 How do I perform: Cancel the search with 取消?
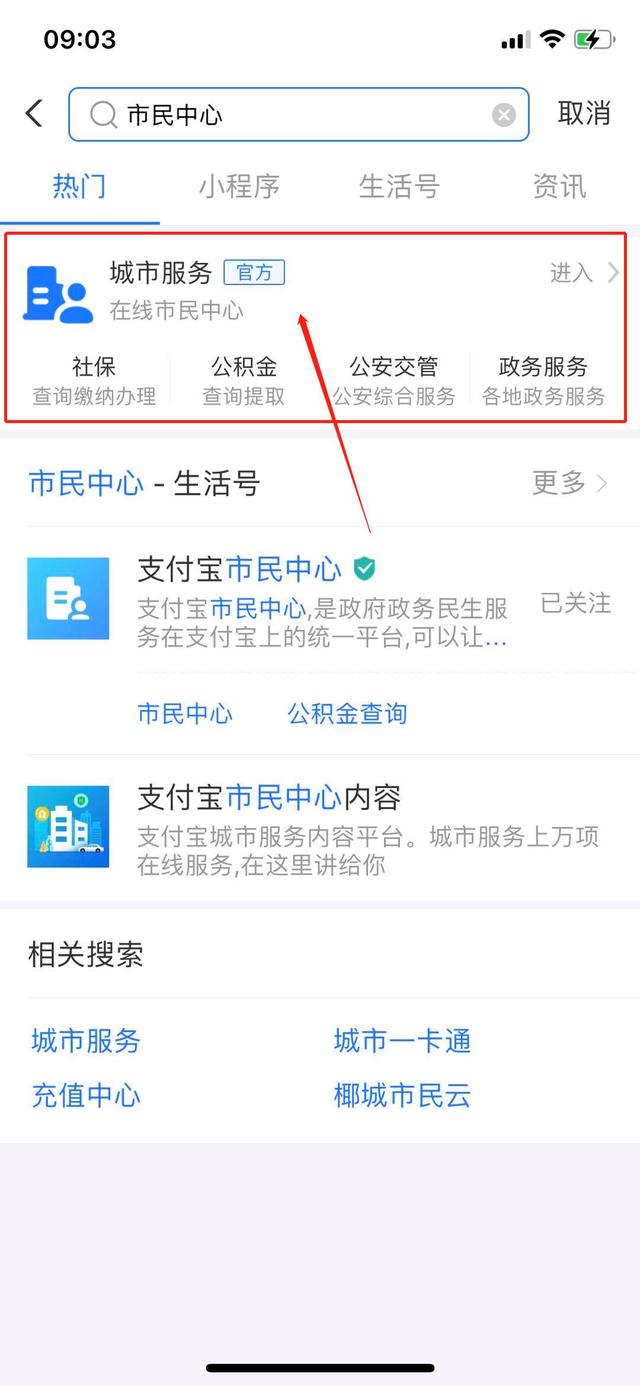(584, 114)
